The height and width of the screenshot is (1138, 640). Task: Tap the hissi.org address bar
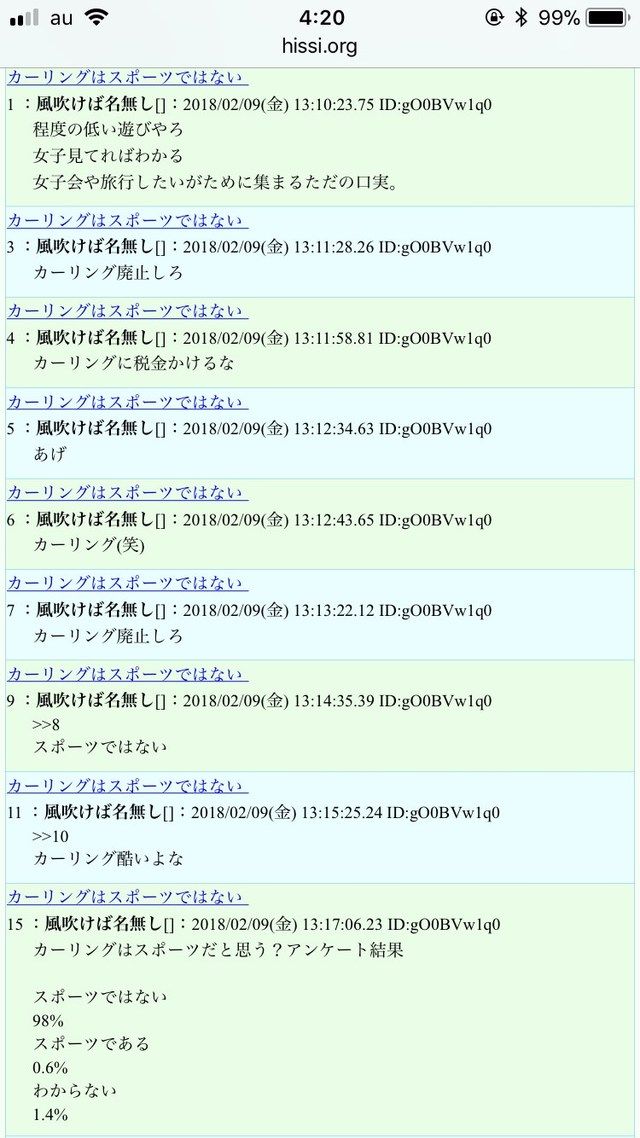tap(319, 46)
